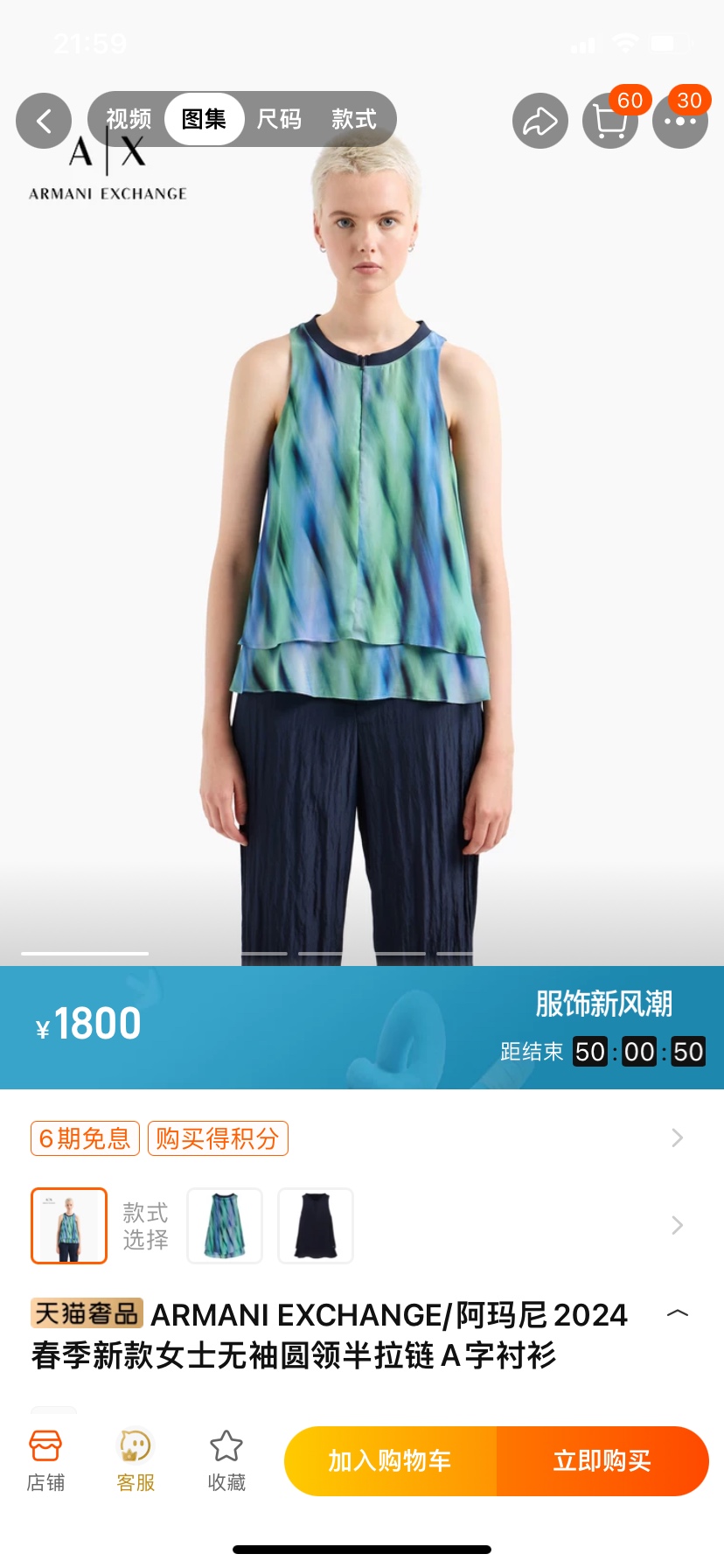Image resolution: width=724 pixels, height=1568 pixels.
Task: Tap 加入购物车 to add to cart
Action: click(x=390, y=1460)
